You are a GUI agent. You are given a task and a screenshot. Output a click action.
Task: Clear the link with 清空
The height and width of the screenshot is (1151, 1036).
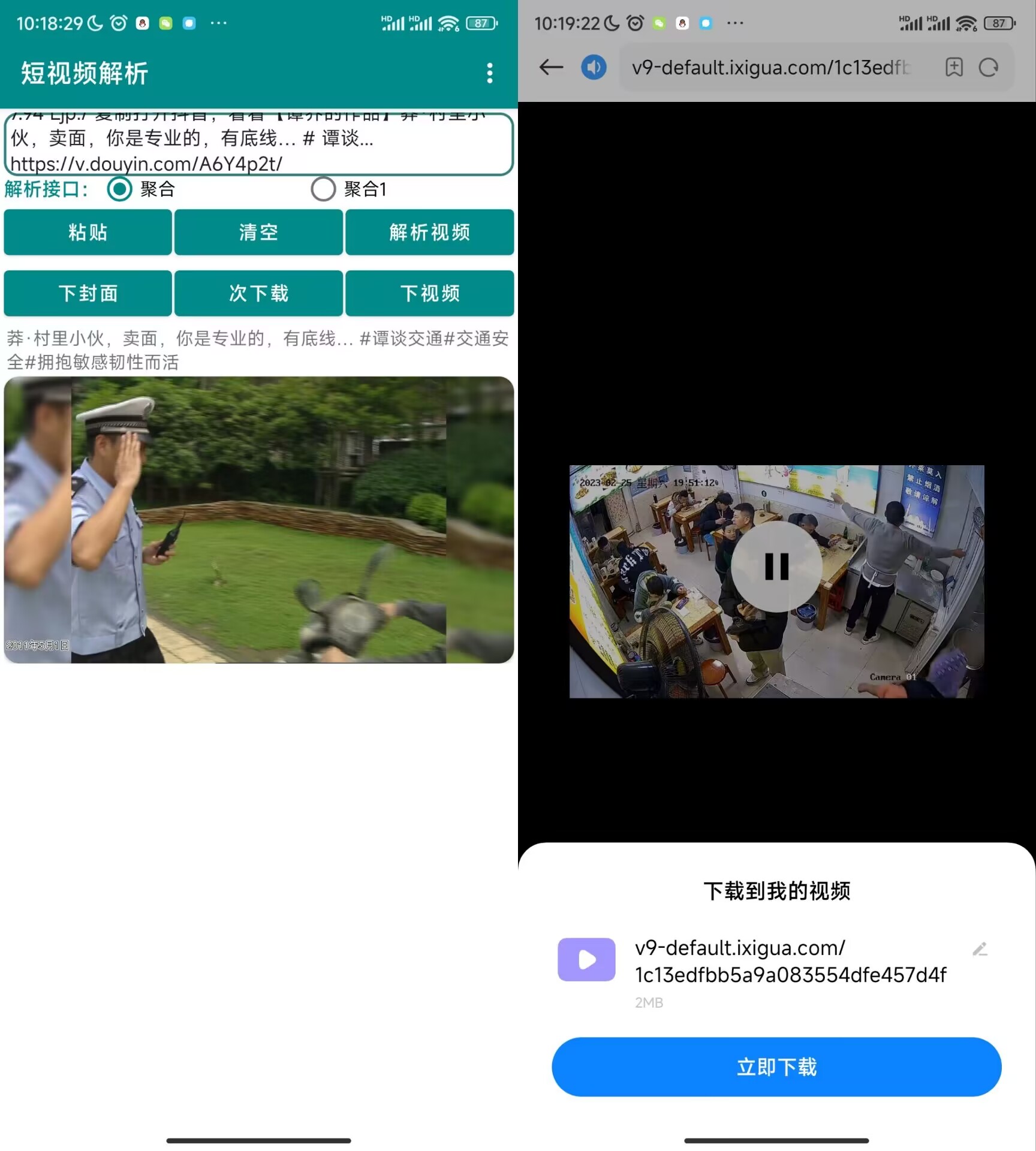tap(258, 233)
